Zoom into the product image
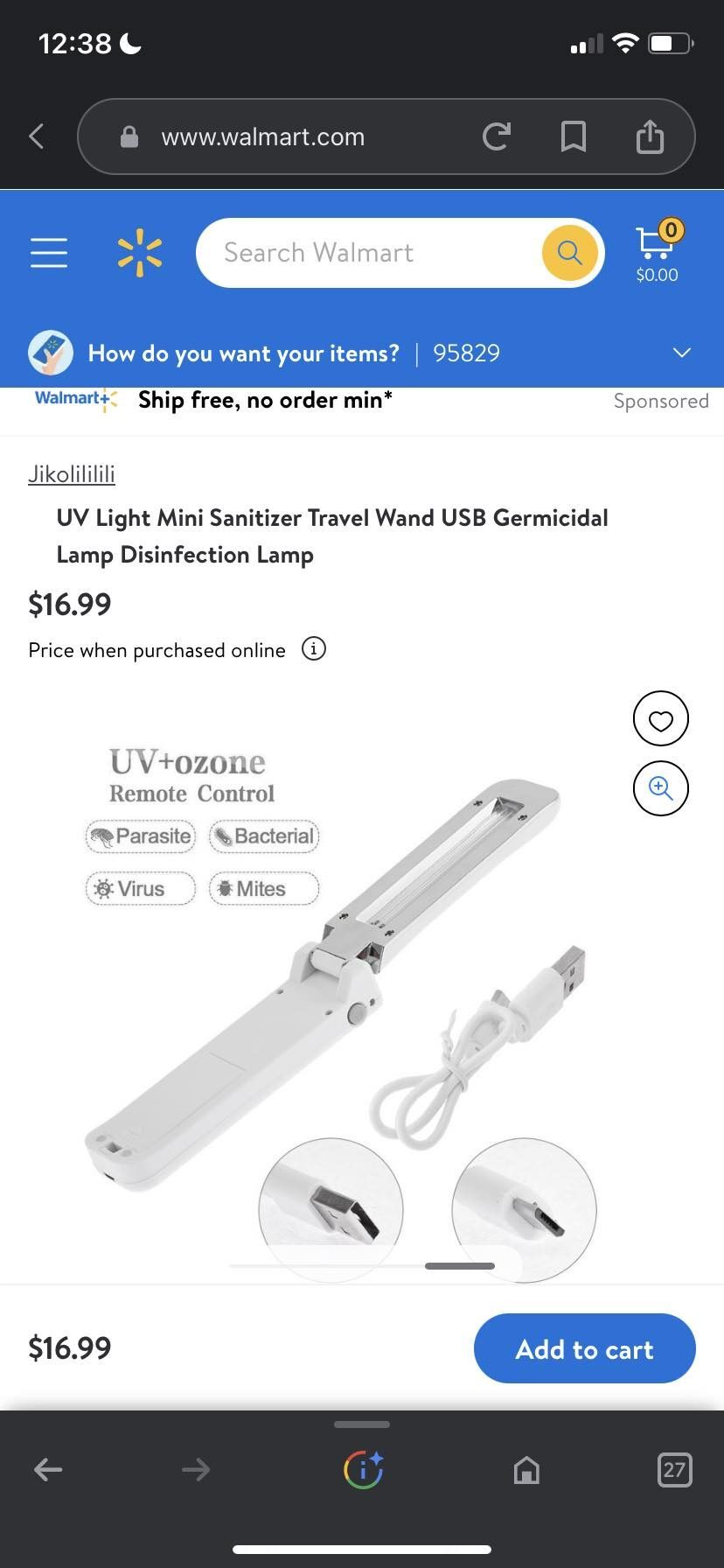Viewport: 724px width, 1568px height. [660, 788]
